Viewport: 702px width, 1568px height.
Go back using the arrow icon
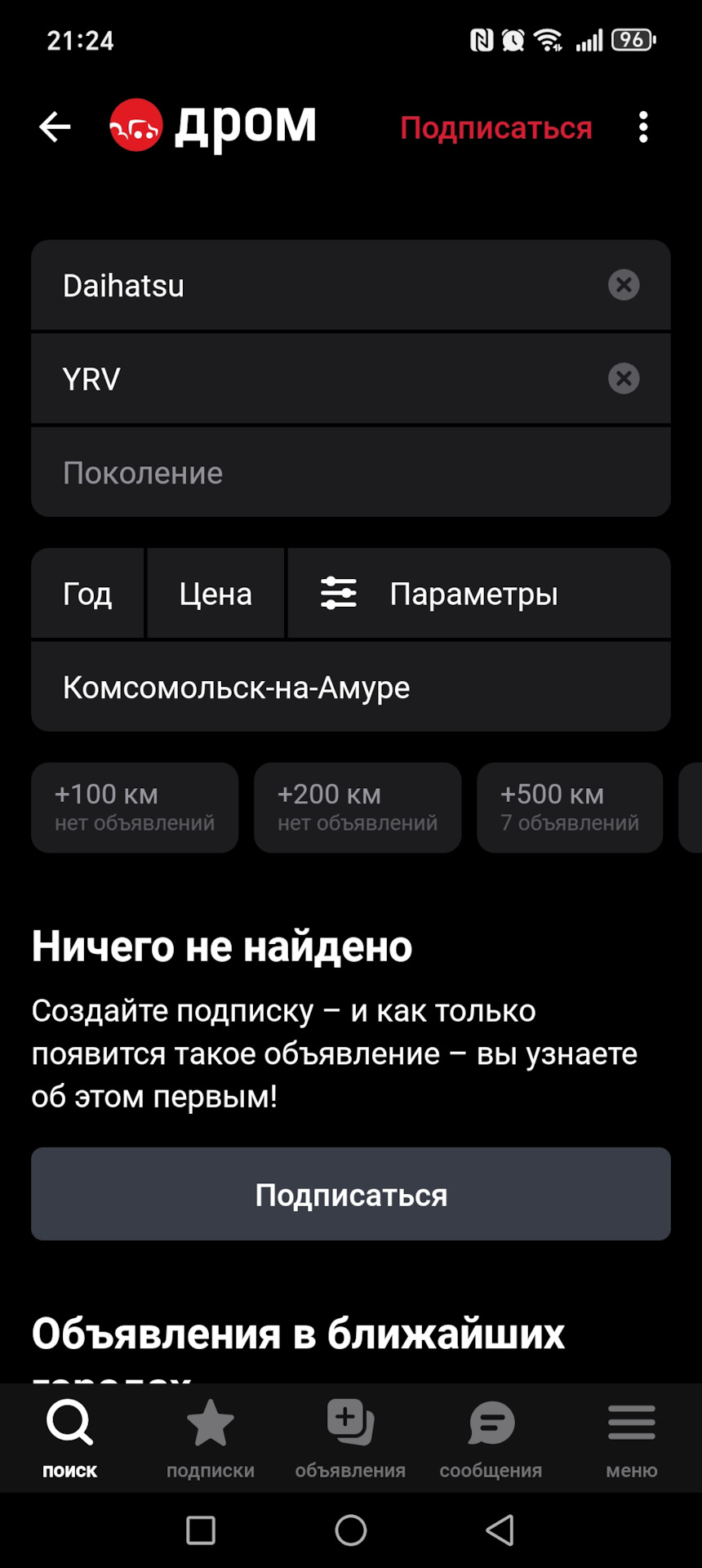coord(55,127)
